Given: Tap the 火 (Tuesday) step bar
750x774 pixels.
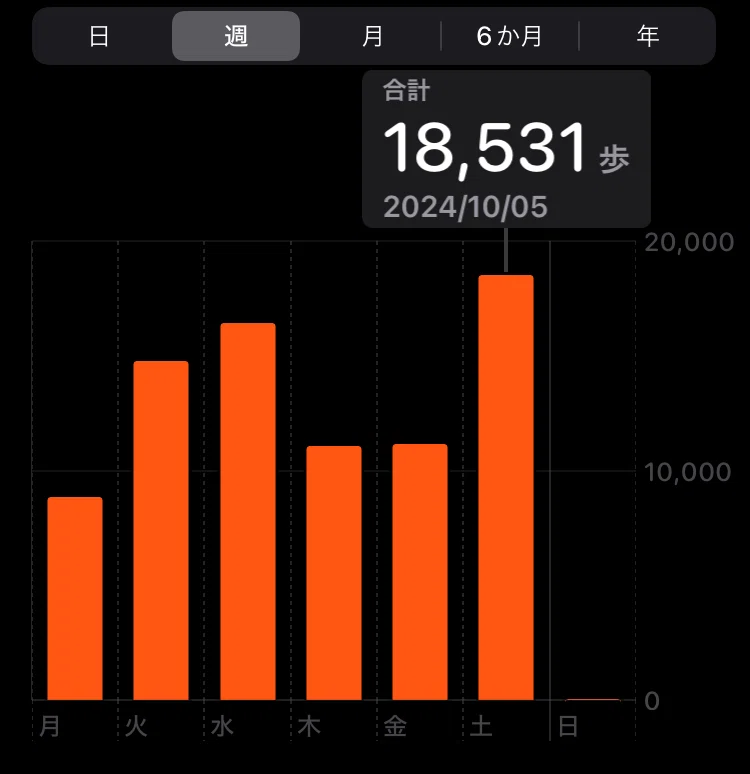Looking at the screenshot, I should pyautogui.click(x=161, y=531).
